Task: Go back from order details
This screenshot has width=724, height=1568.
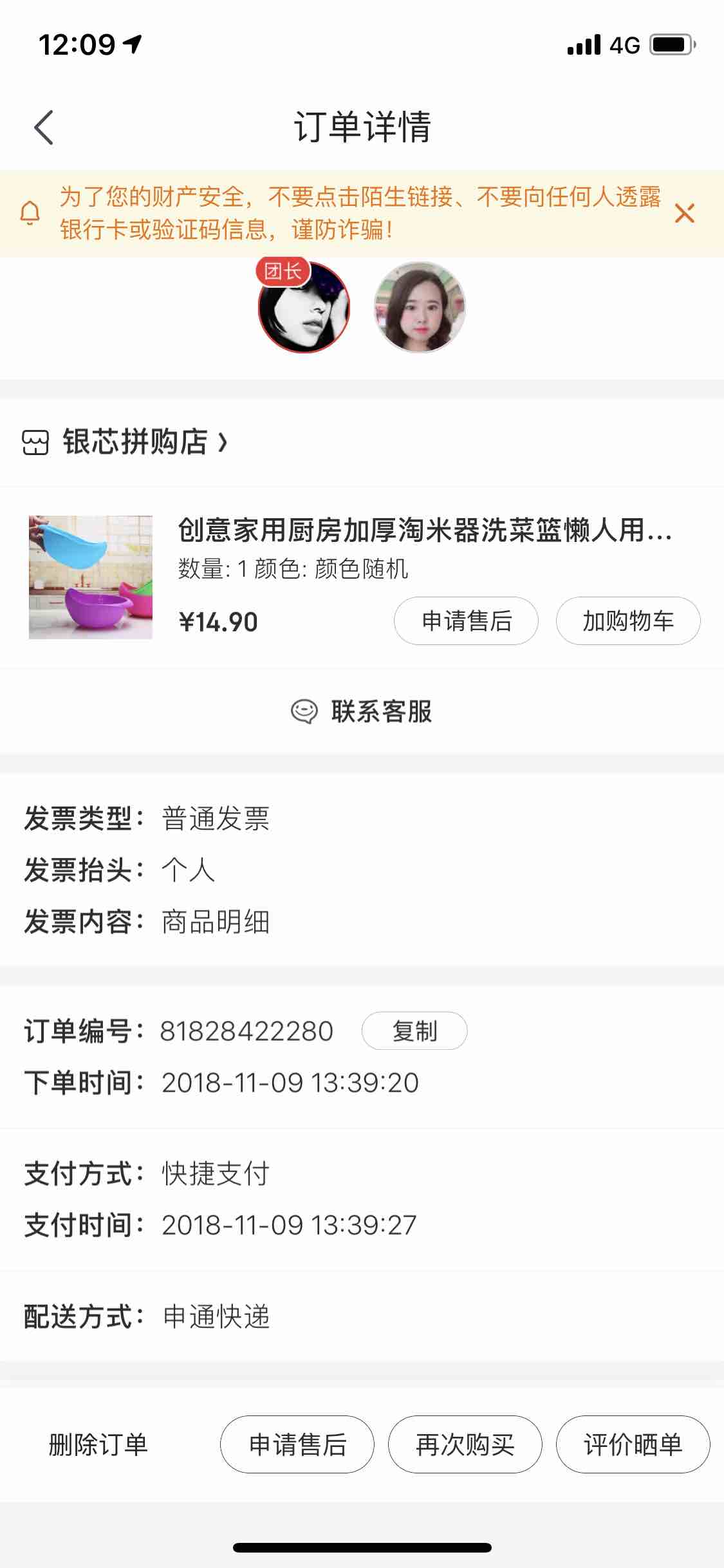Action: [44, 127]
